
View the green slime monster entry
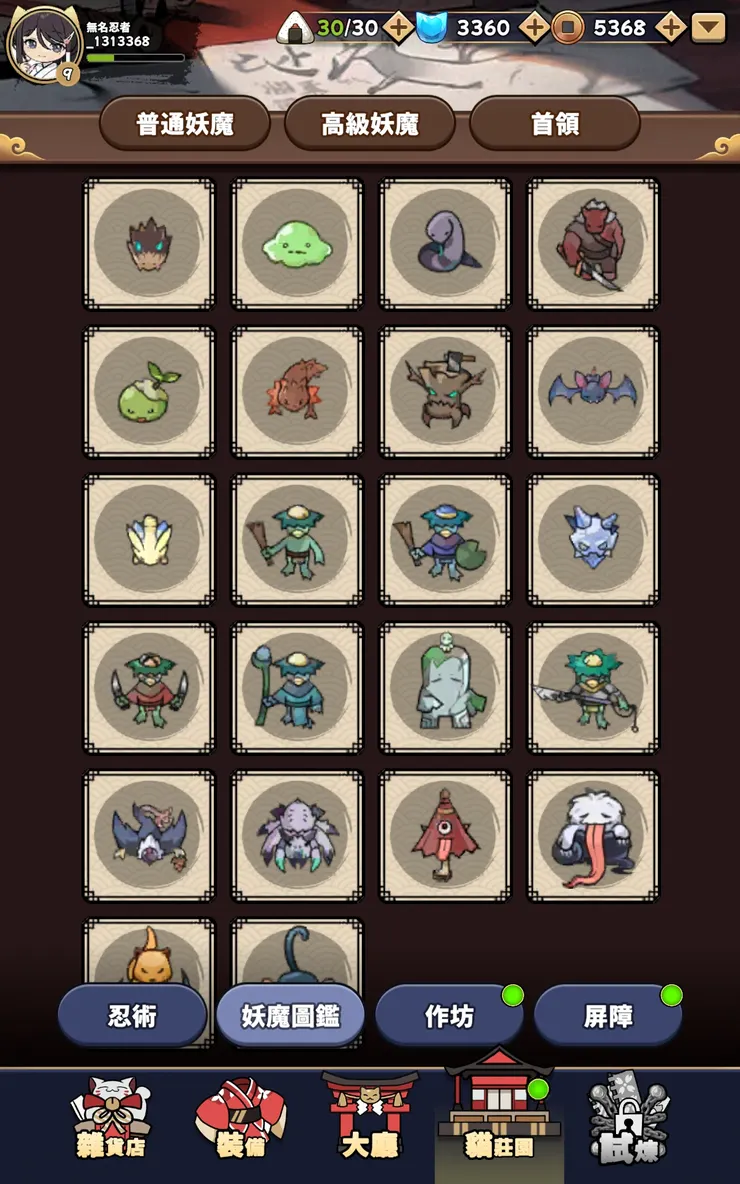(x=297, y=244)
